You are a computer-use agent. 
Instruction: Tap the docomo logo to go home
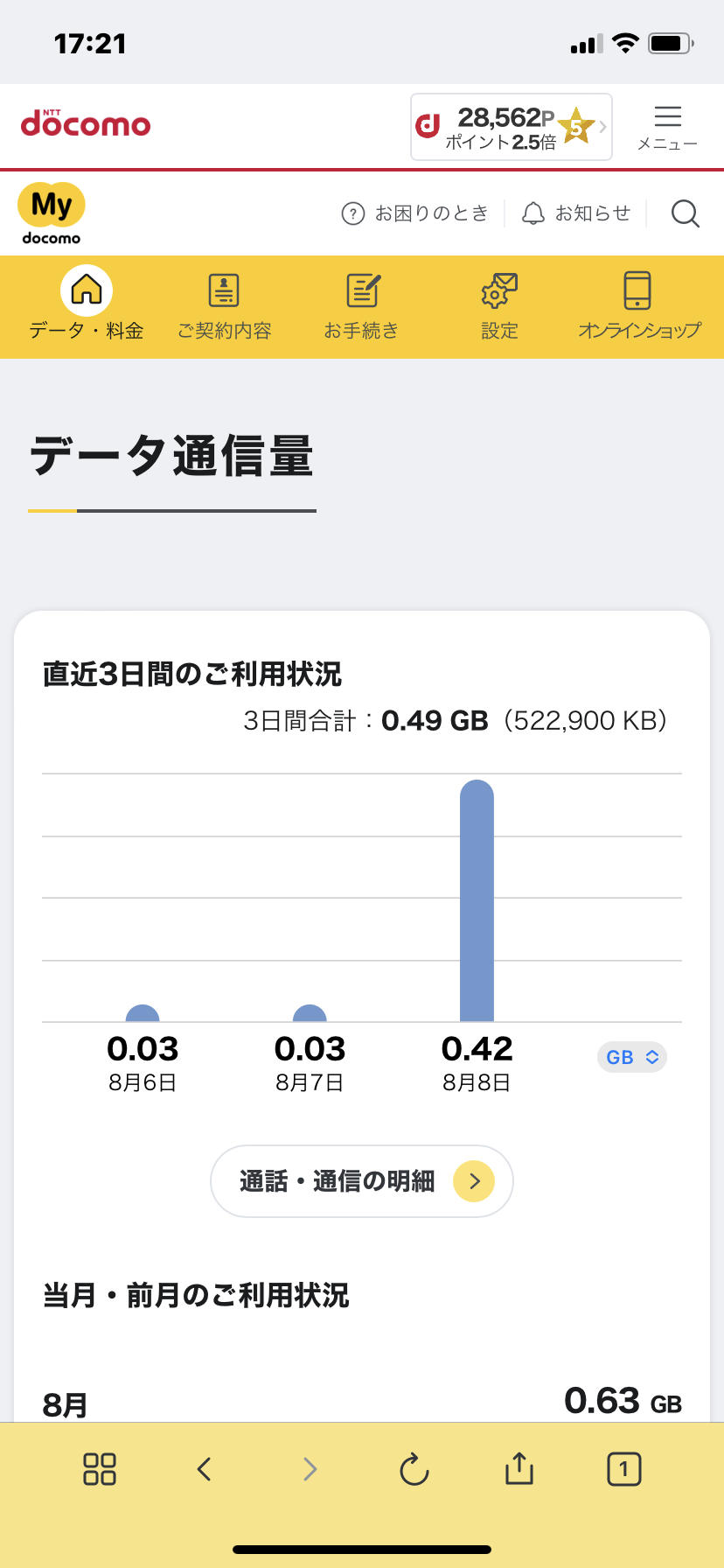86,124
